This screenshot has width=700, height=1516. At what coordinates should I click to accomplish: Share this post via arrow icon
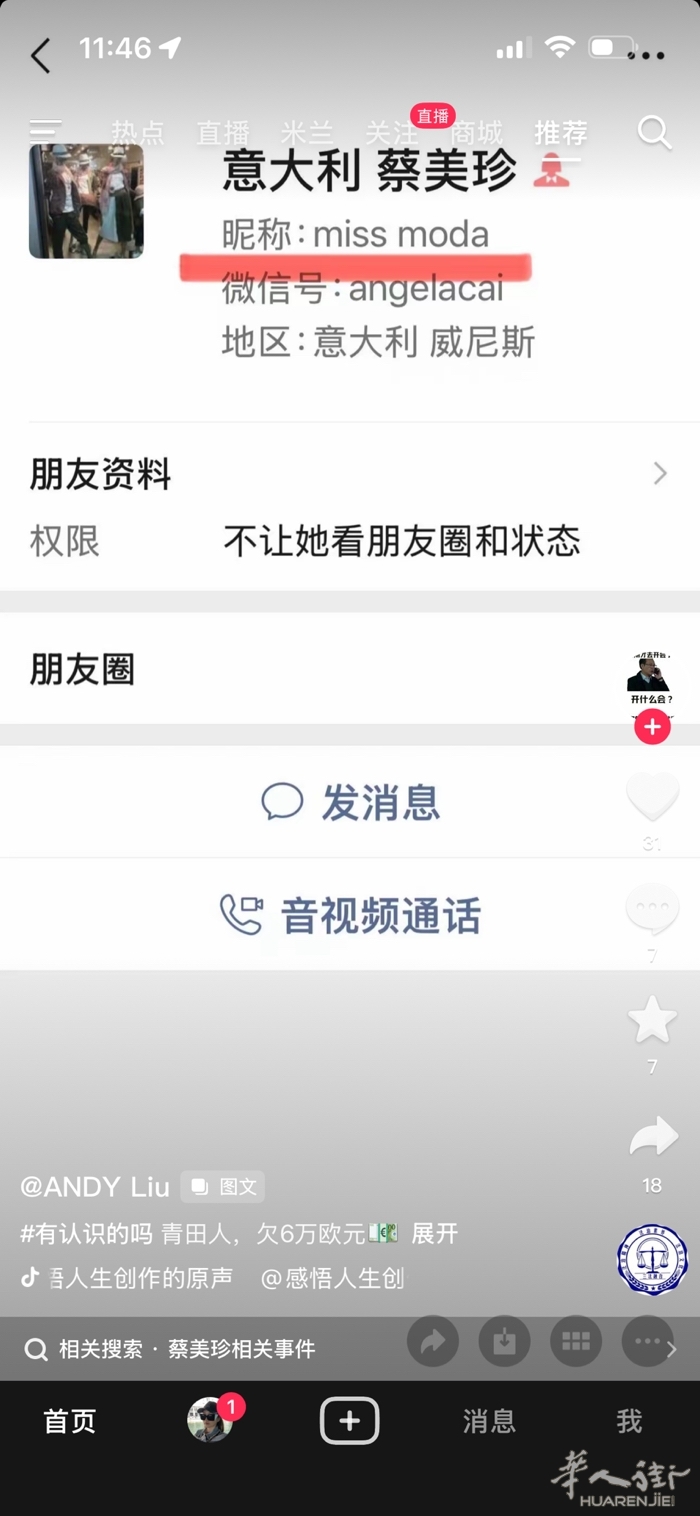(652, 1137)
